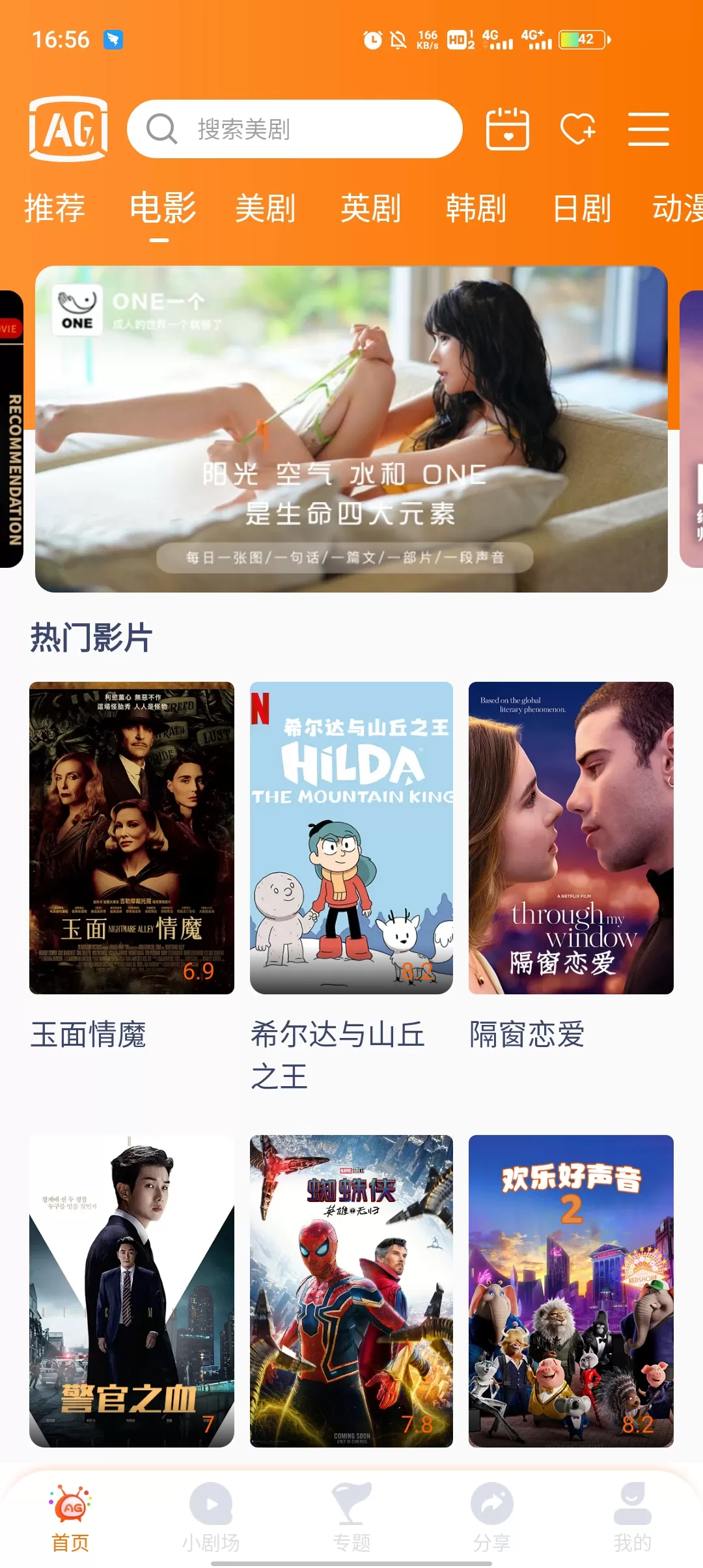
Task: Switch to the 推荐 tab
Action: 55,208
